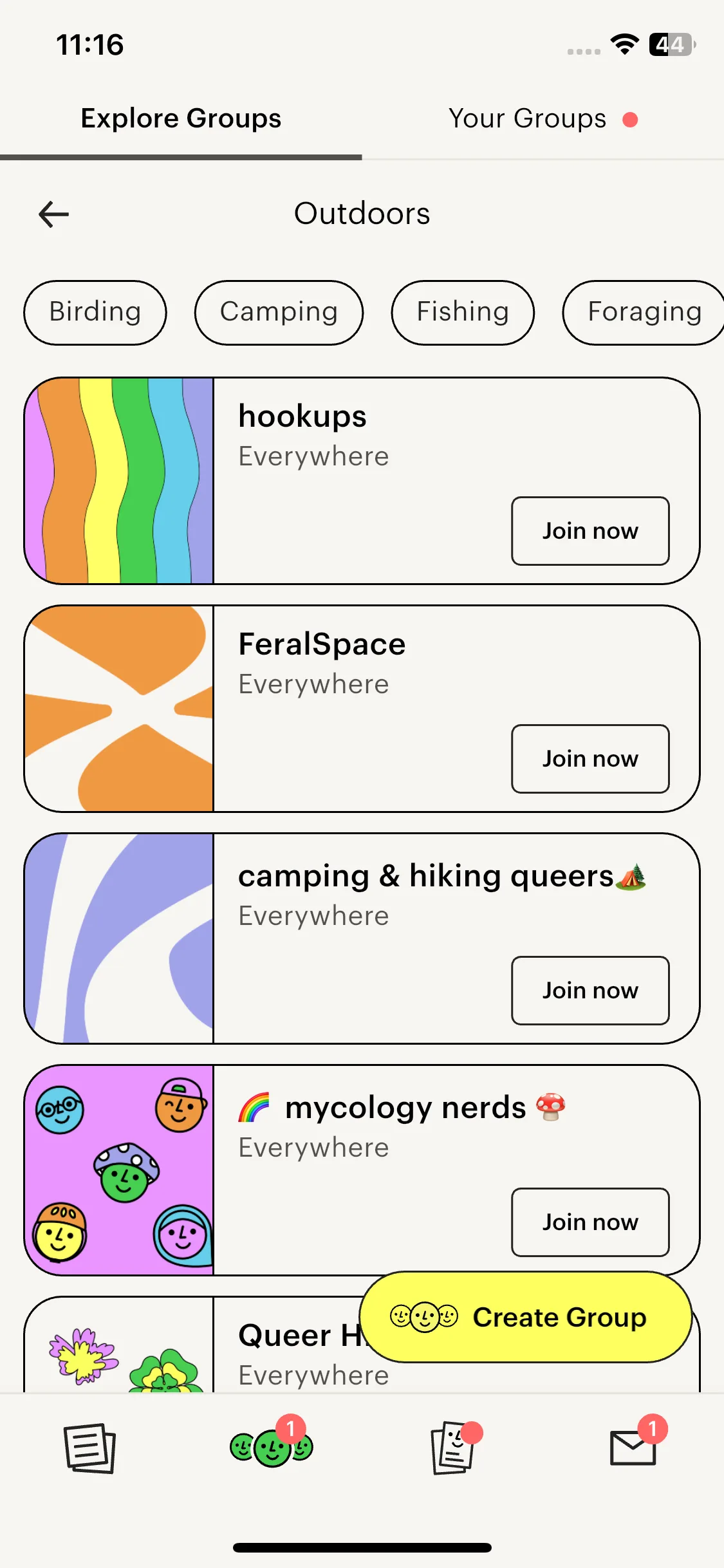Screen dimensions: 724x1568
Task: Go back with the arrow next to Outdoors
Action: [53, 214]
